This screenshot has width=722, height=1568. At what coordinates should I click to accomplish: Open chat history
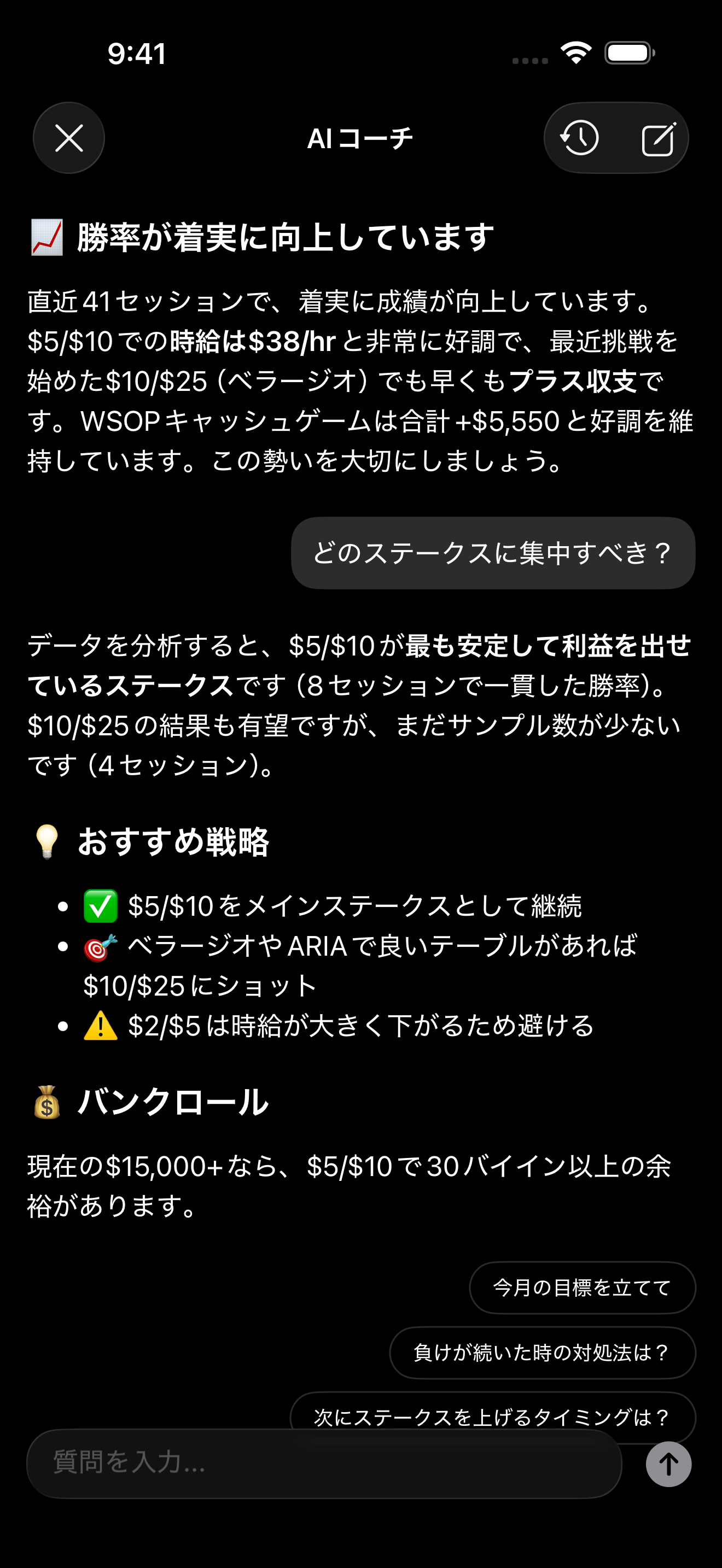[580, 138]
